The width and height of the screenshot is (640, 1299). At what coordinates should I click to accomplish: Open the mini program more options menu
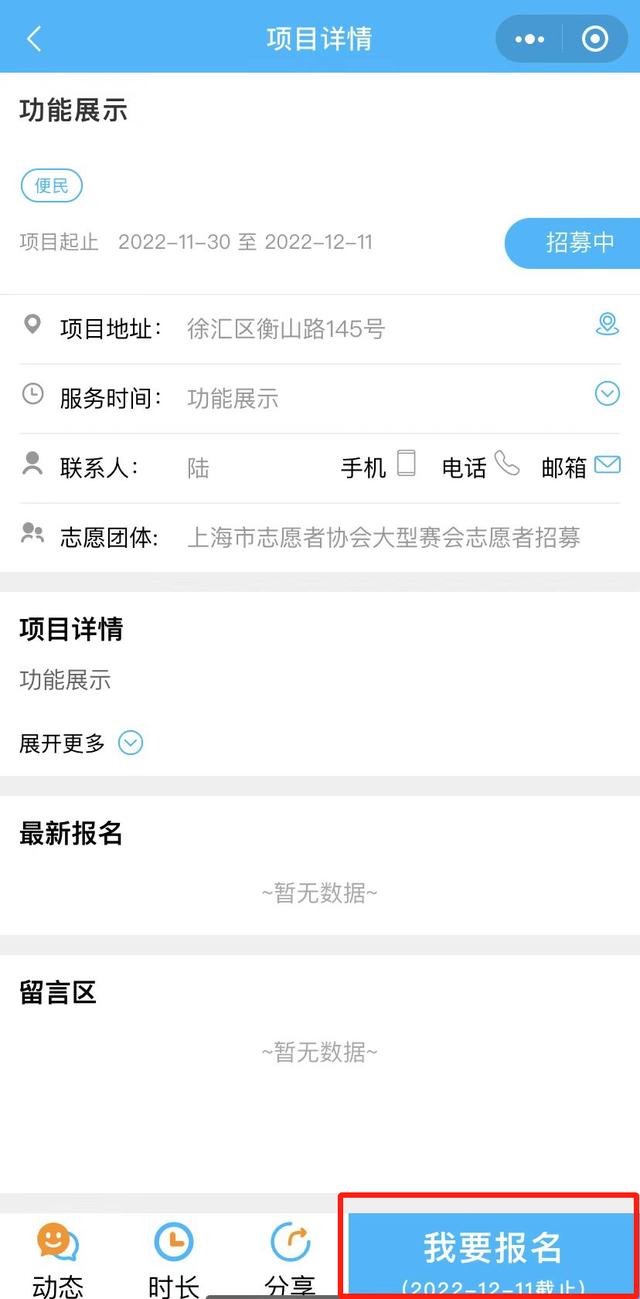[529, 39]
